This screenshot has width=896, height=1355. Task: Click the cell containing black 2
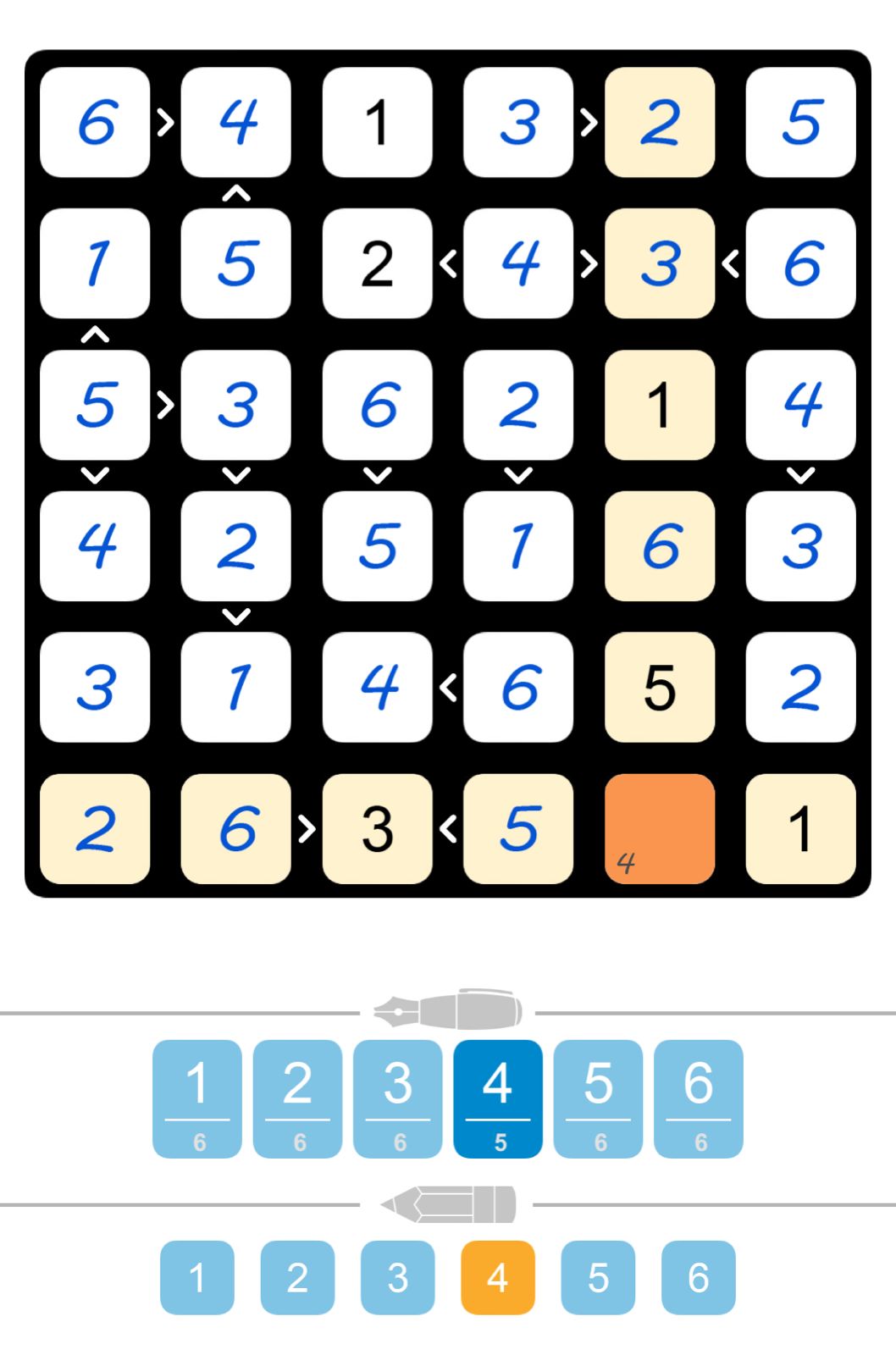(378, 263)
